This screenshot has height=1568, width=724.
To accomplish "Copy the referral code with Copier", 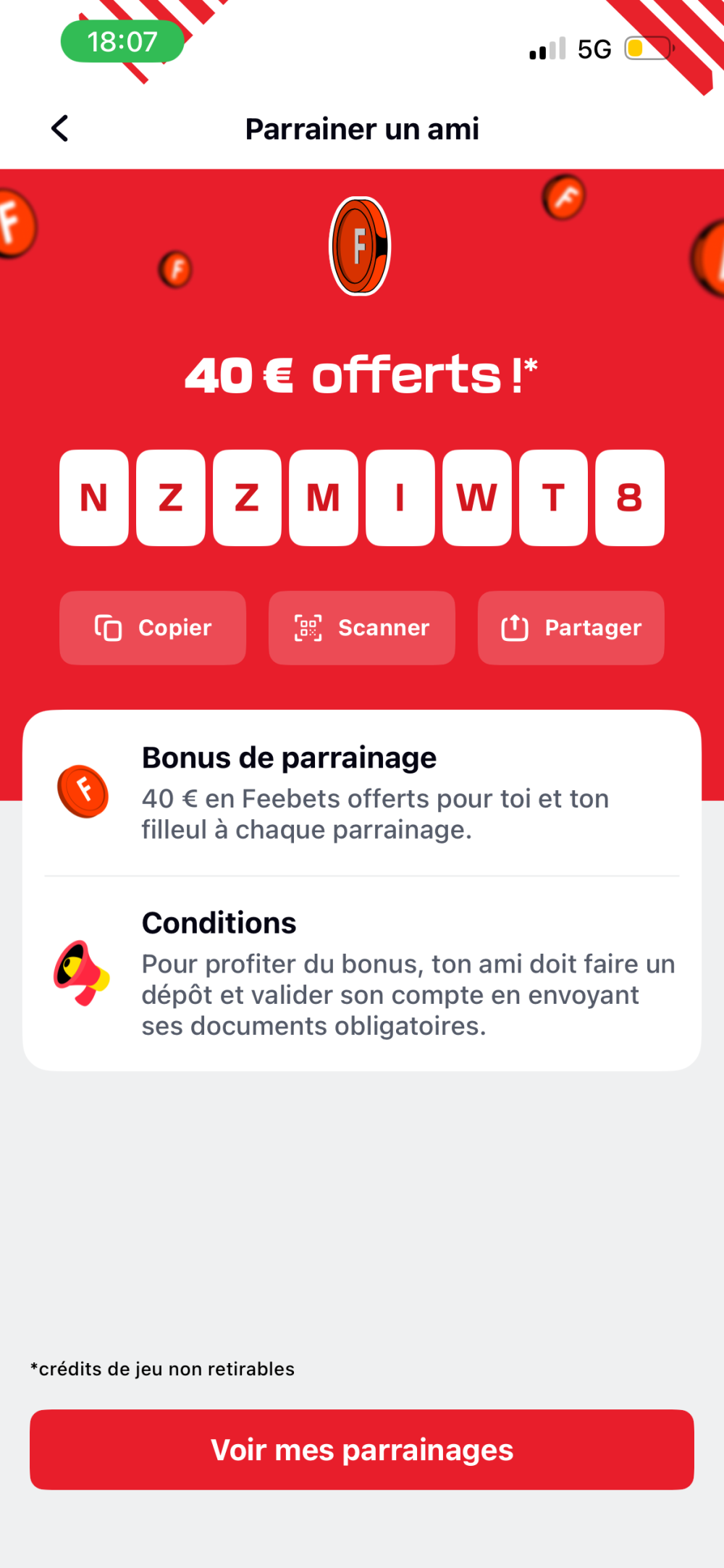I will coord(153,627).
